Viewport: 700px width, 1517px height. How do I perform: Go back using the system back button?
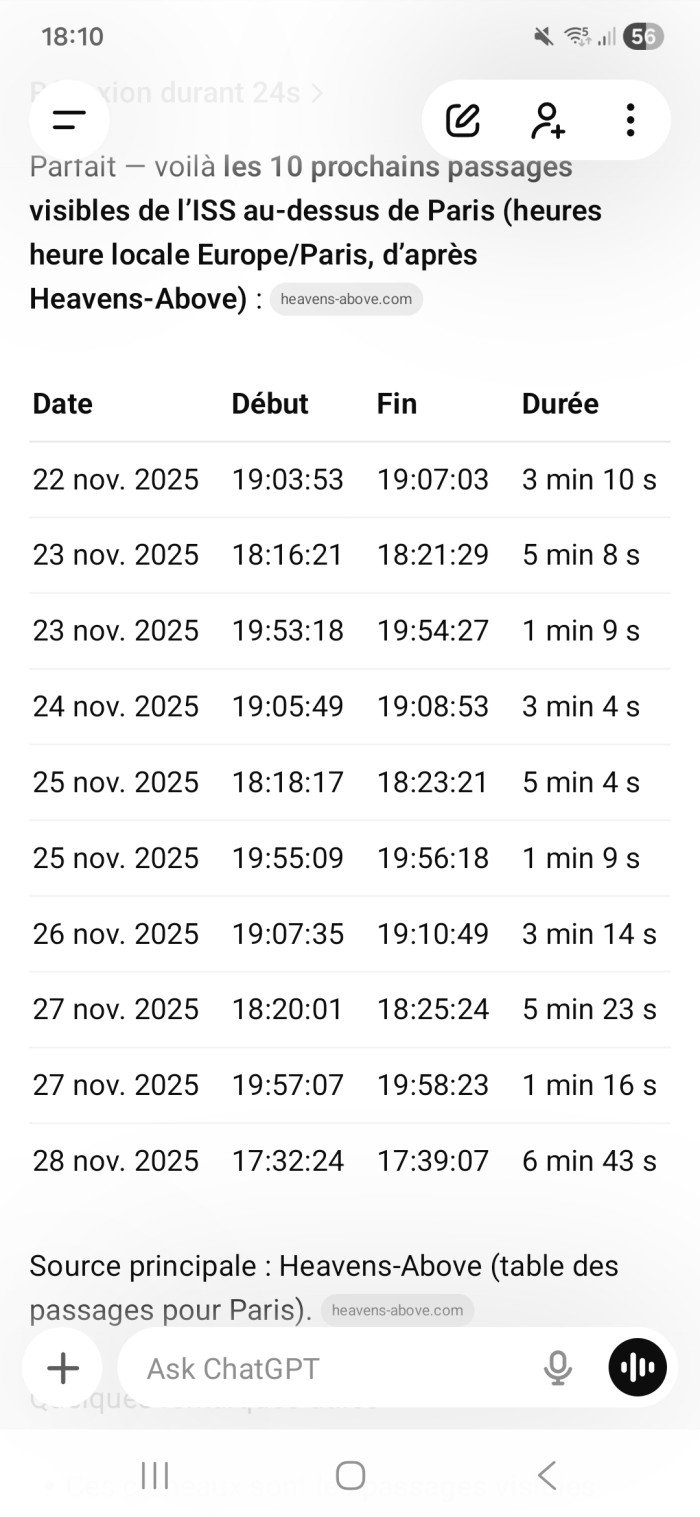546,1474
